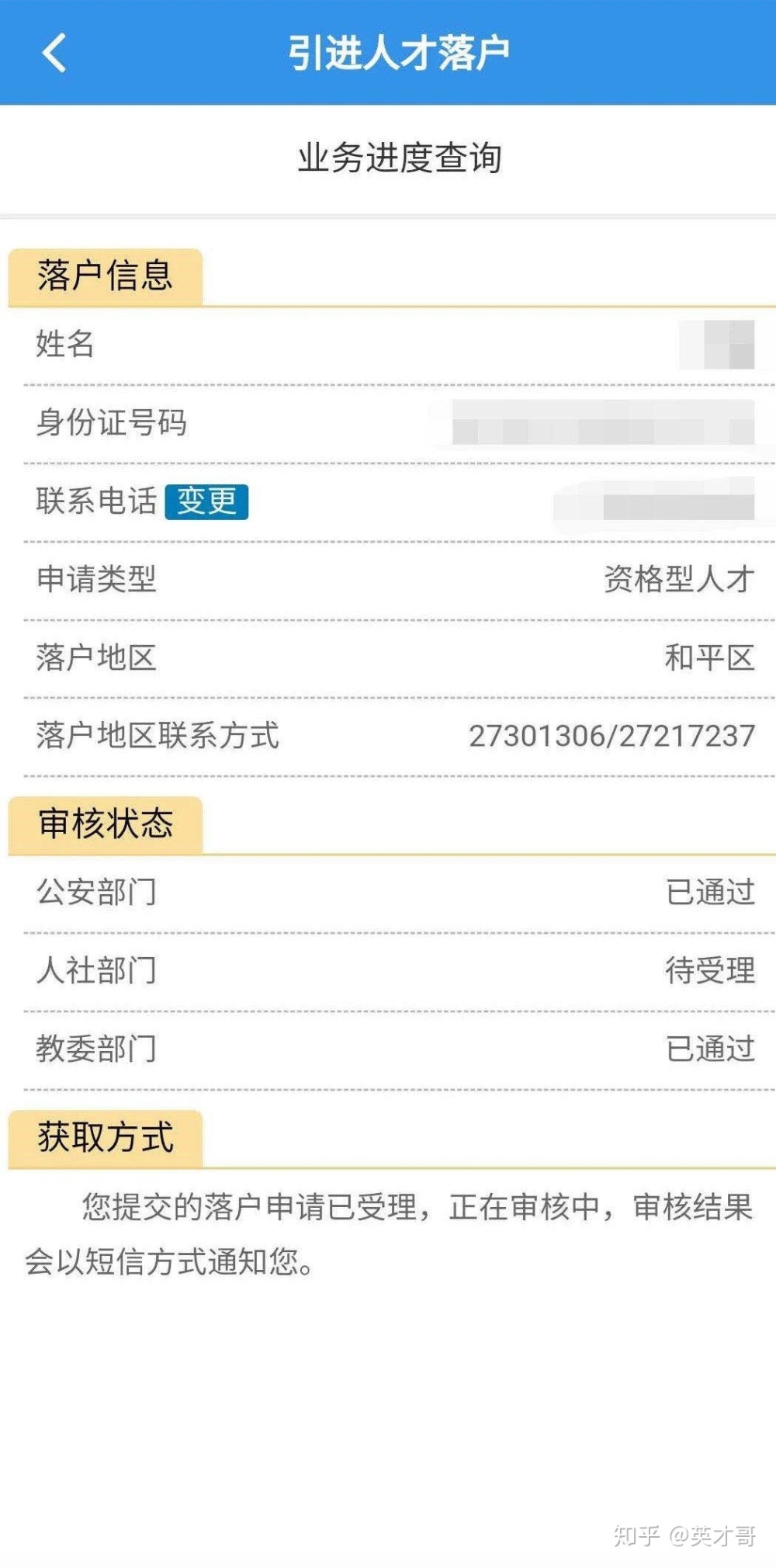This screenshot has width=776, height=1568.
Task: Tap 变更 to change contact phone
Action: pyautogui.click(x=206, y=501)
